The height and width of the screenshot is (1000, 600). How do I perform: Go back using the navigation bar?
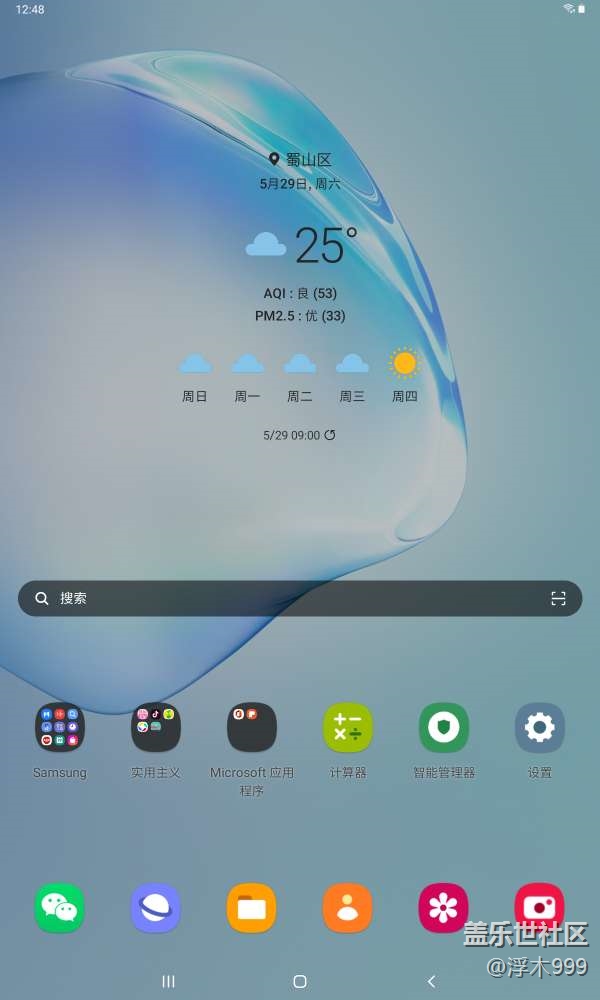coord(431,982)
